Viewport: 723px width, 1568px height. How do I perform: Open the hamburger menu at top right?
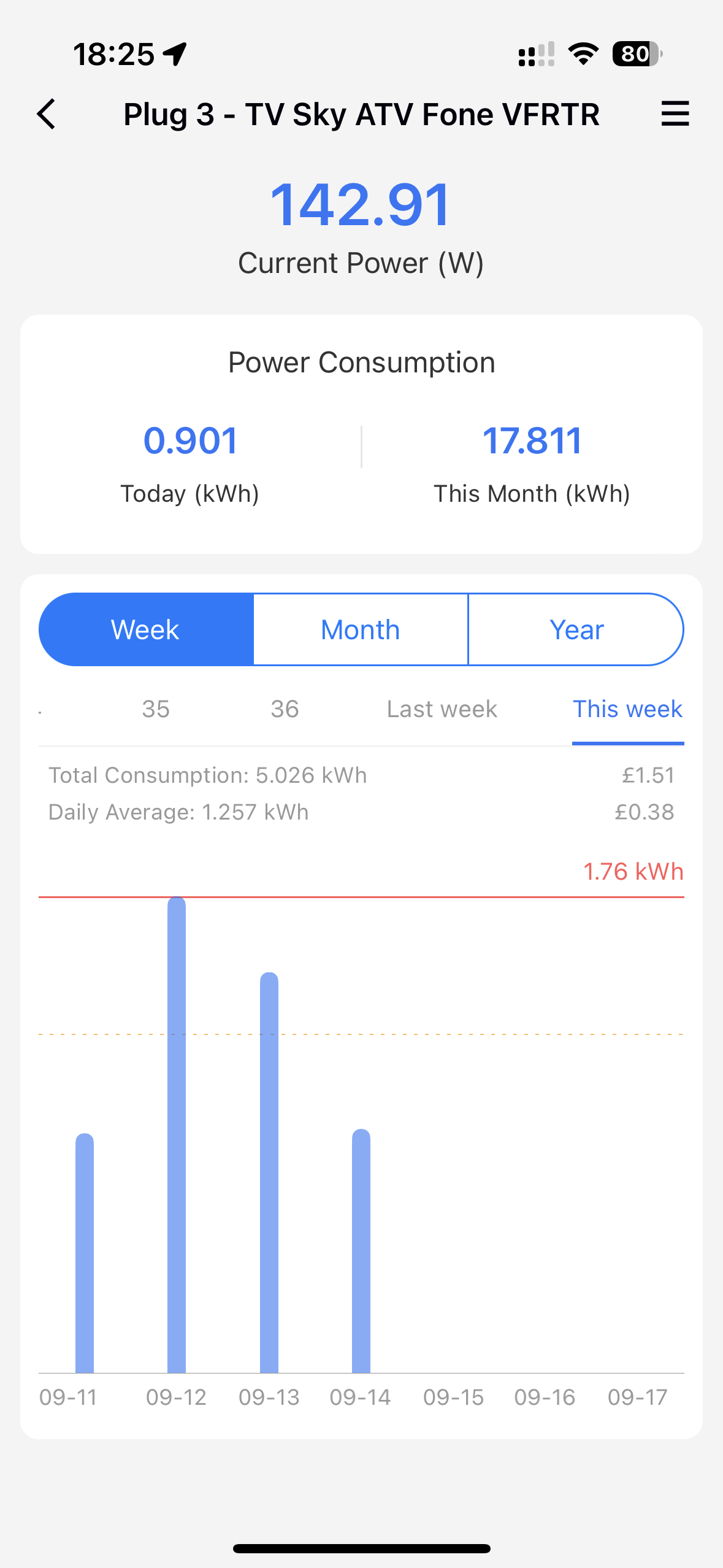click(675, 114)
